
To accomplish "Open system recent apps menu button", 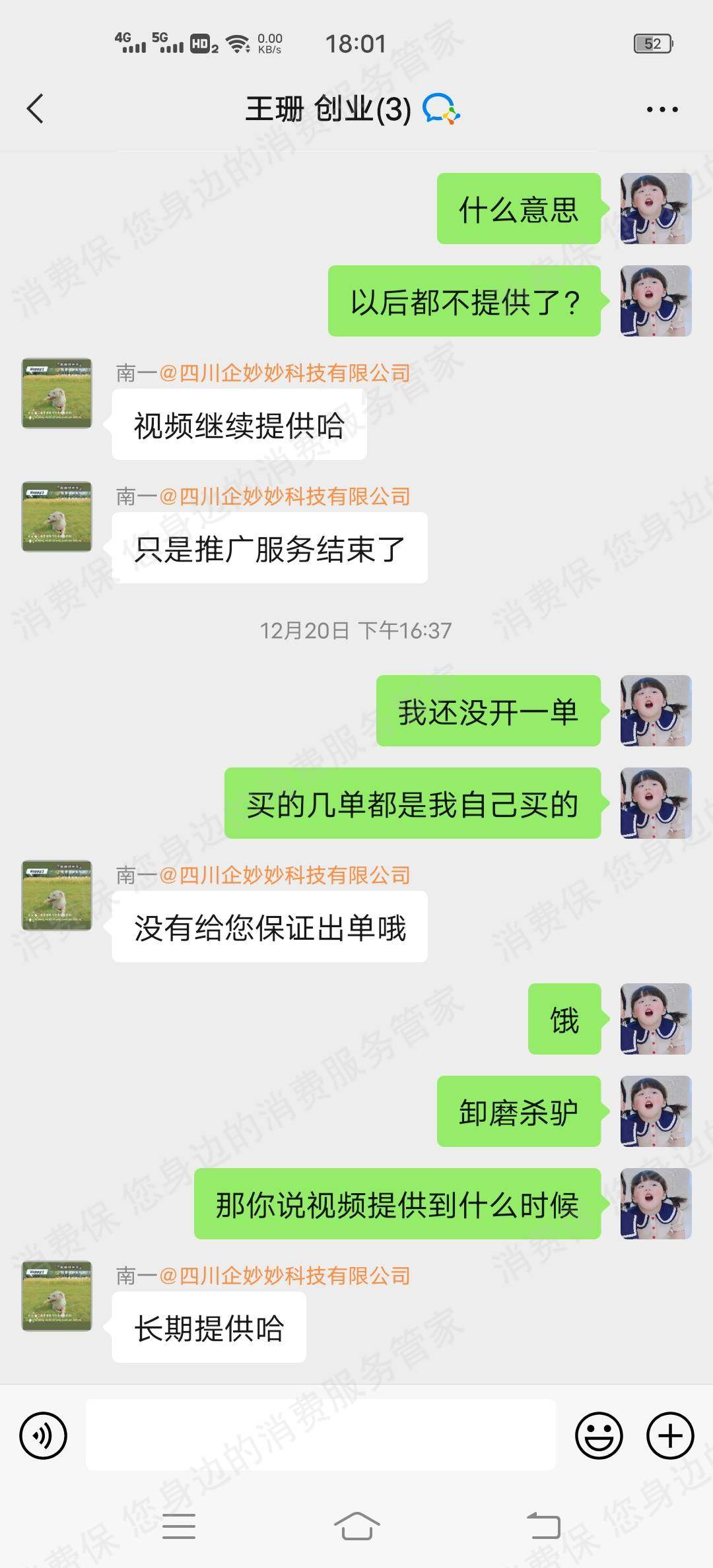I will click(179, 1526).
